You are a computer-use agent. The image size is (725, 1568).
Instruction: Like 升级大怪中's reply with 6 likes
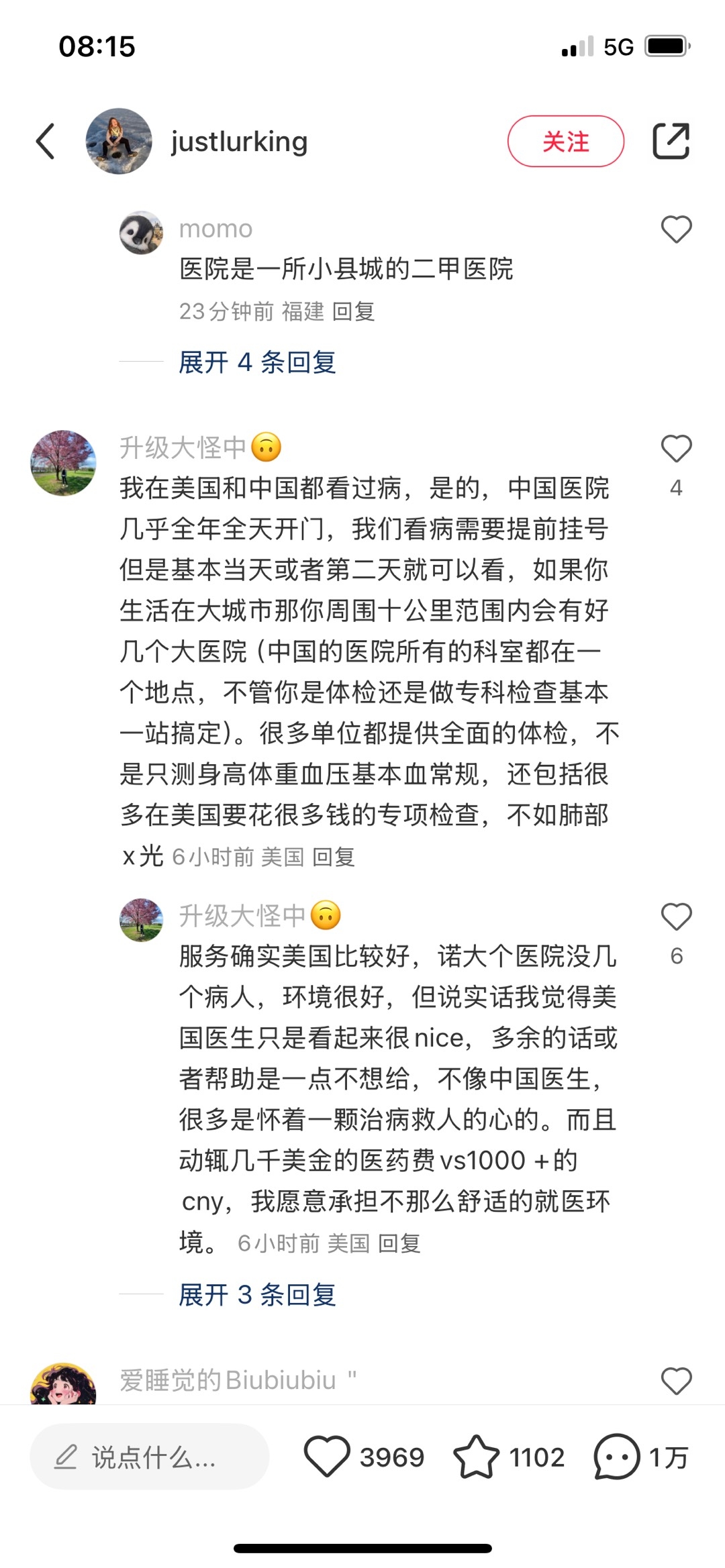676,917
